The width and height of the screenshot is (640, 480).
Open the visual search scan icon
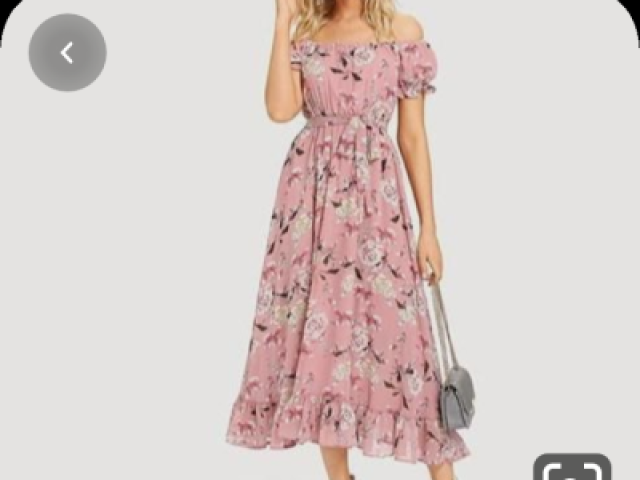pyautogui.click(x=572, y=468)
